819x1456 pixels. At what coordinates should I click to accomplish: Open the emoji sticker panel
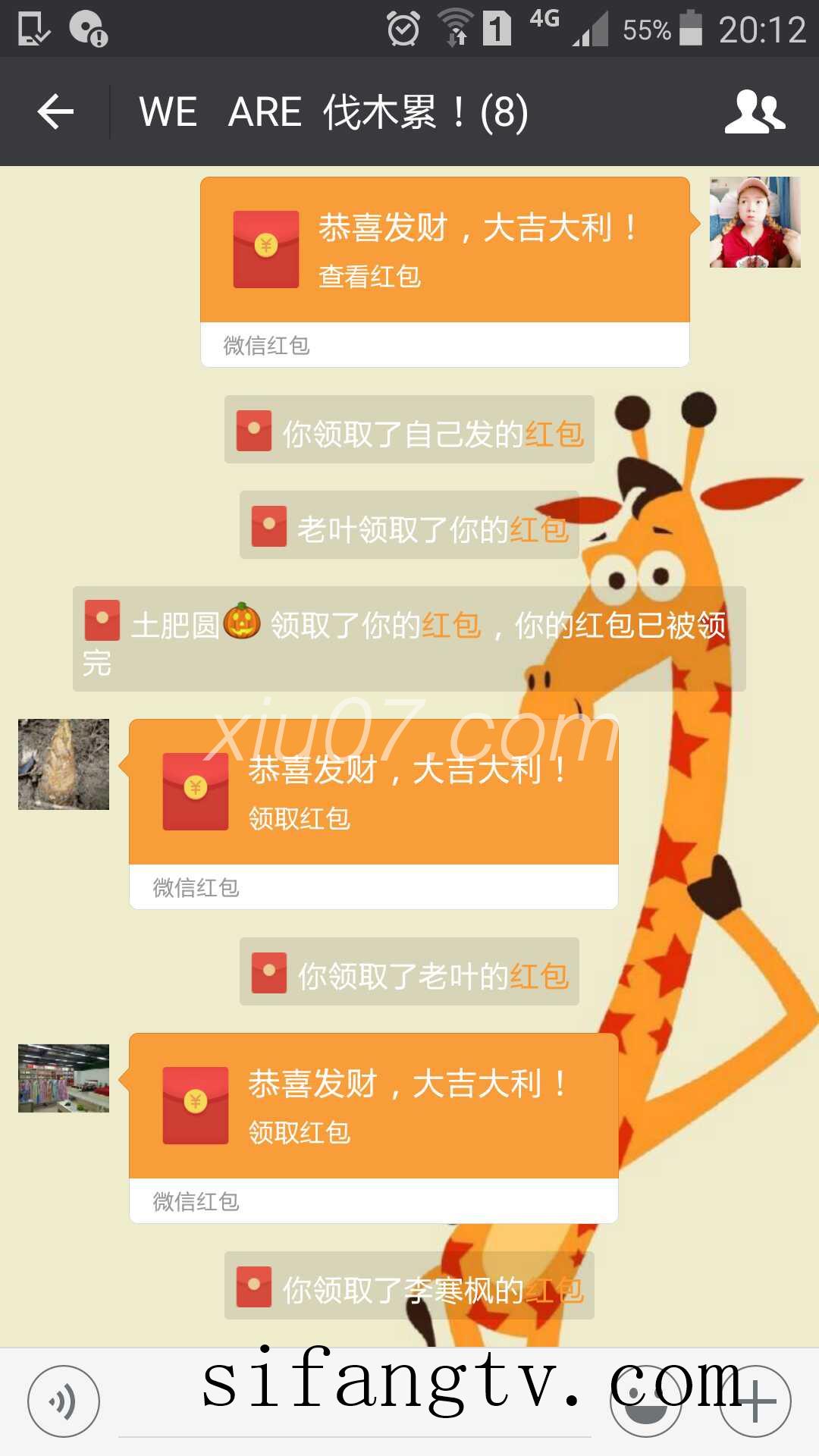pyautogui.click(x=645, y=1403)
